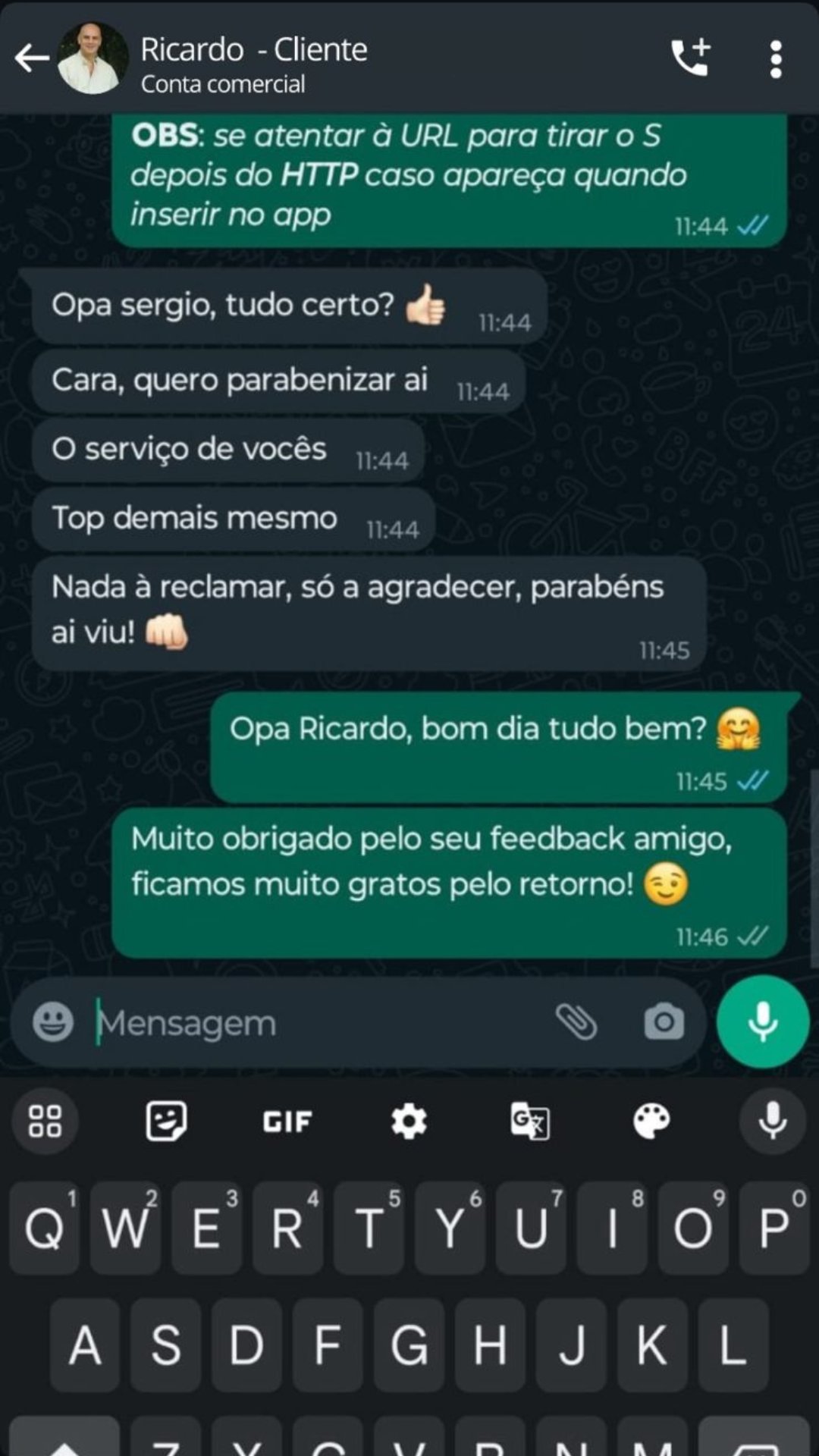Start keyboard voice typing
Image resolution: width=819 pixels, height=1456 pixels.
pyautogui.click(x=773, y=1121)
